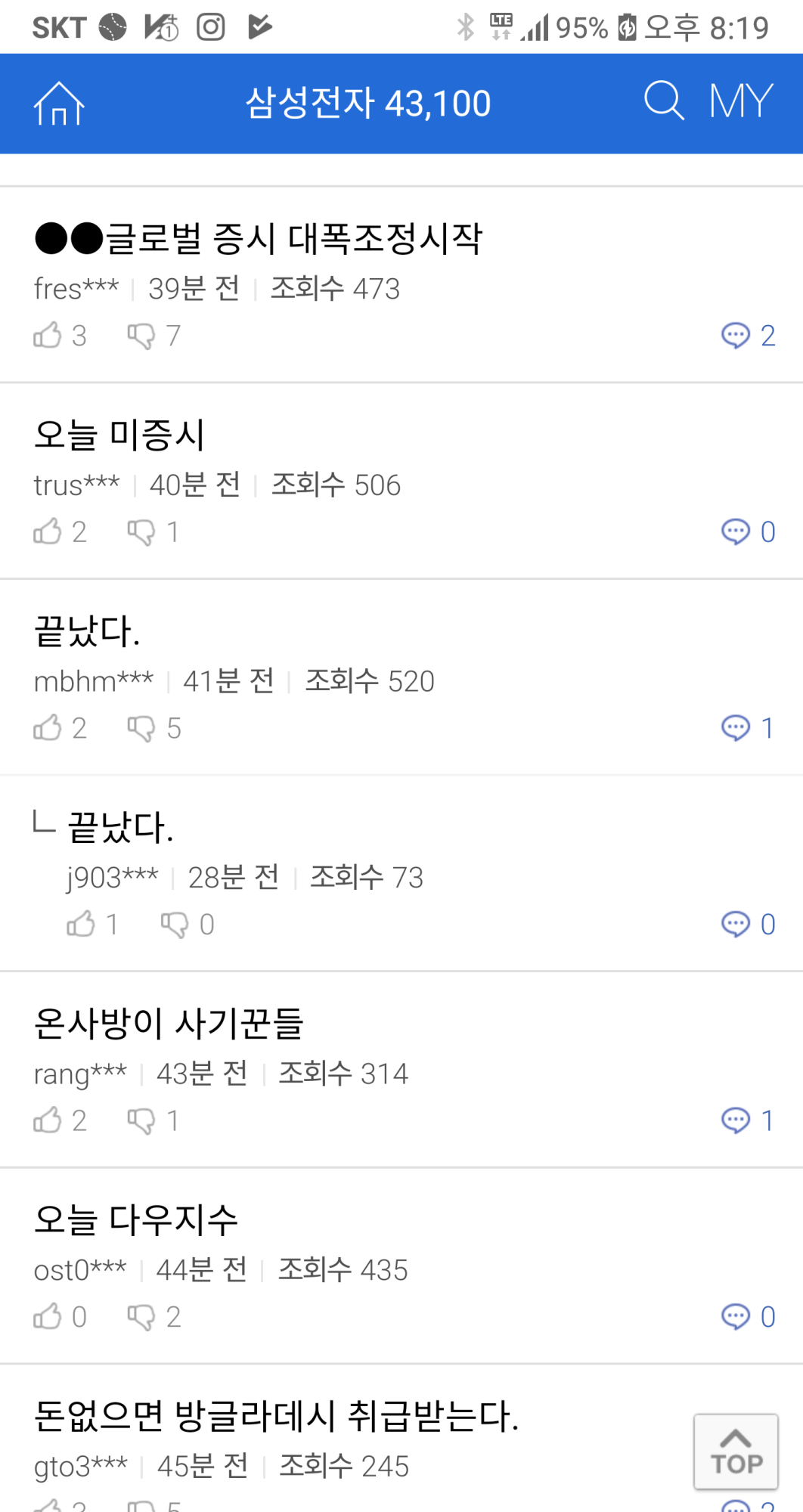Jump to top with TOP button

(736, 1452)
